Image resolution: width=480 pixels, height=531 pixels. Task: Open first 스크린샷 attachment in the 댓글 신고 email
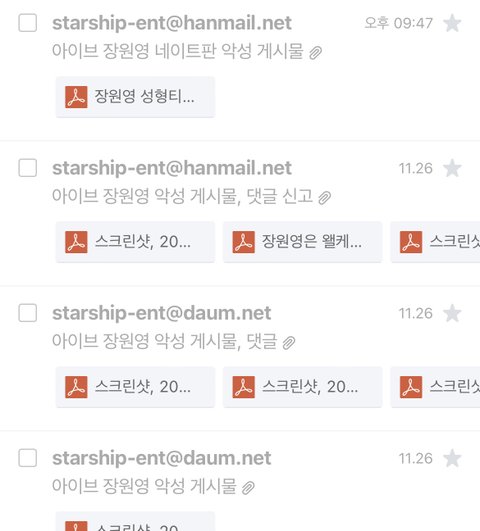[x=135, y=242]
